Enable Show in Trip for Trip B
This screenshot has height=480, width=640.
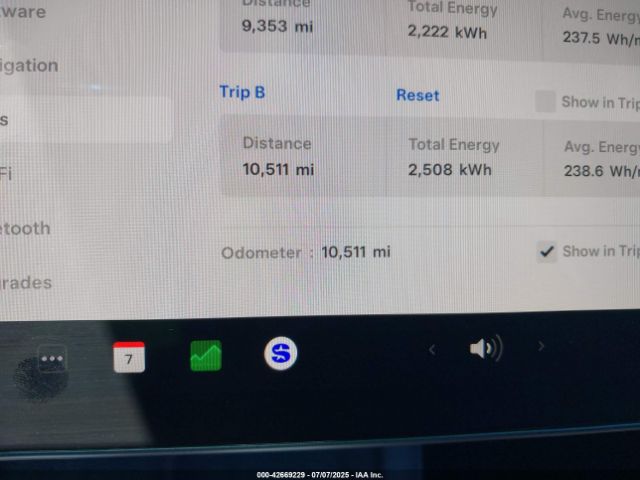click(545, 102)
